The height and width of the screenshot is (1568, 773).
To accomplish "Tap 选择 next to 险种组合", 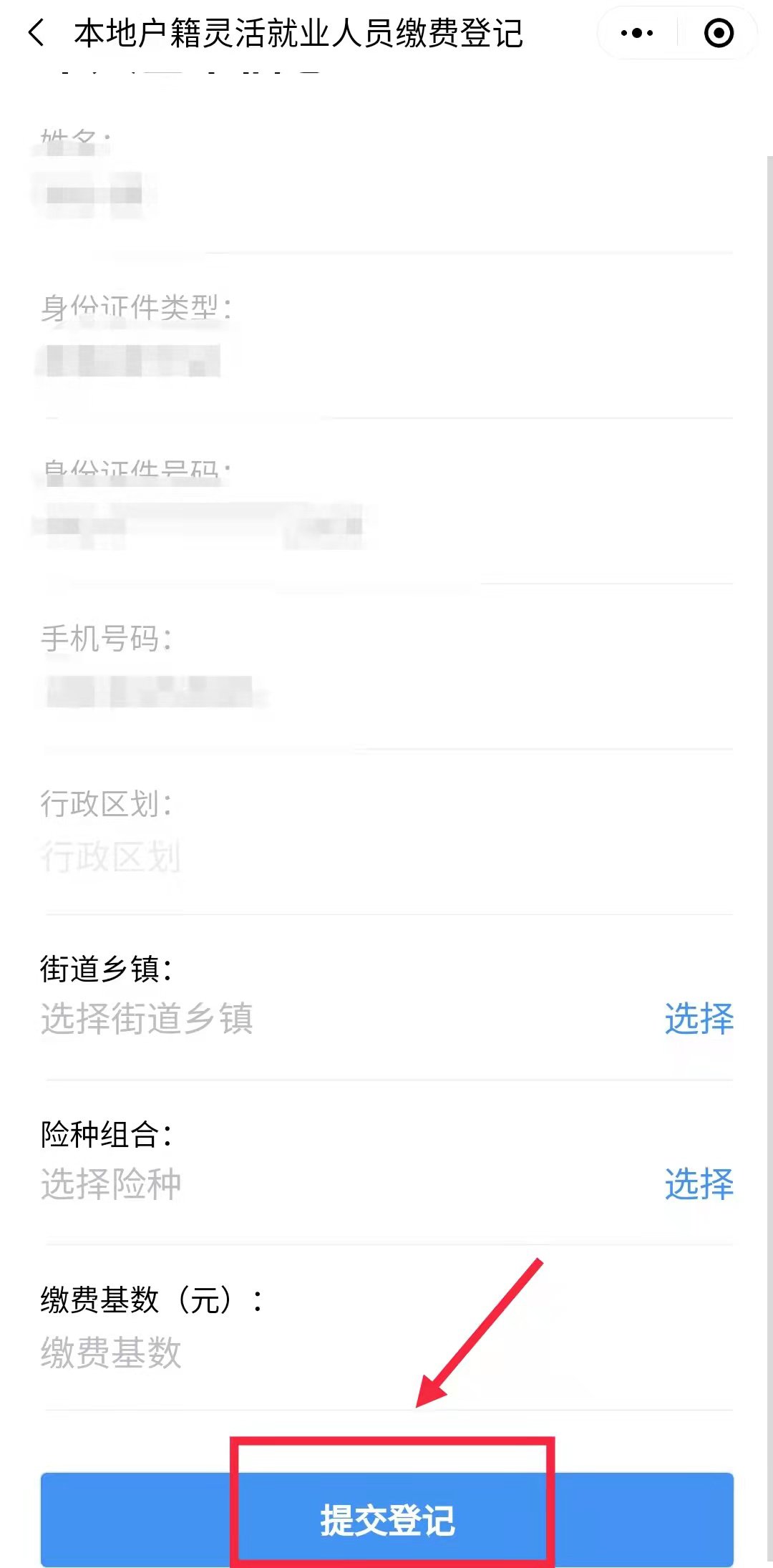I will click(x=699, y=1184).
